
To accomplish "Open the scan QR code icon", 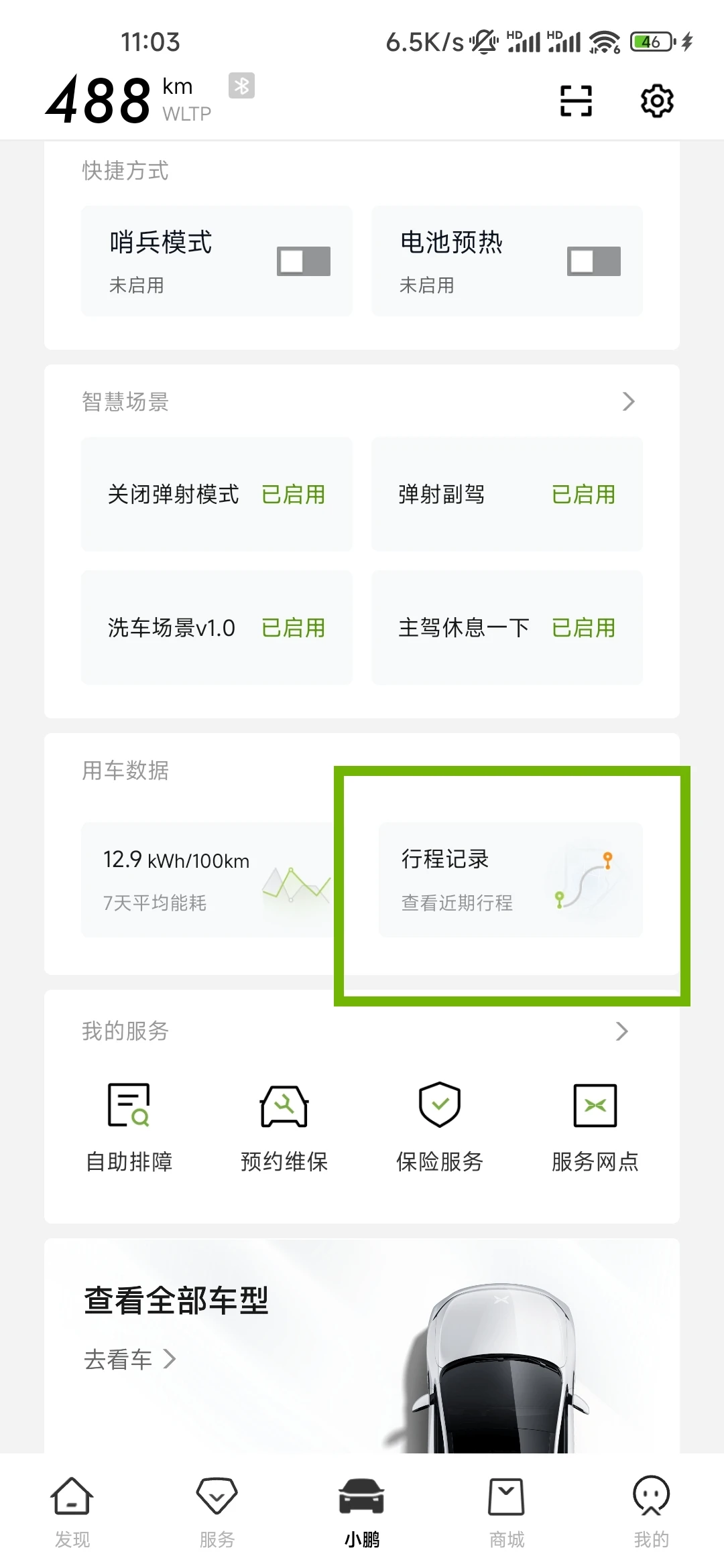I will tap(576, 101).
